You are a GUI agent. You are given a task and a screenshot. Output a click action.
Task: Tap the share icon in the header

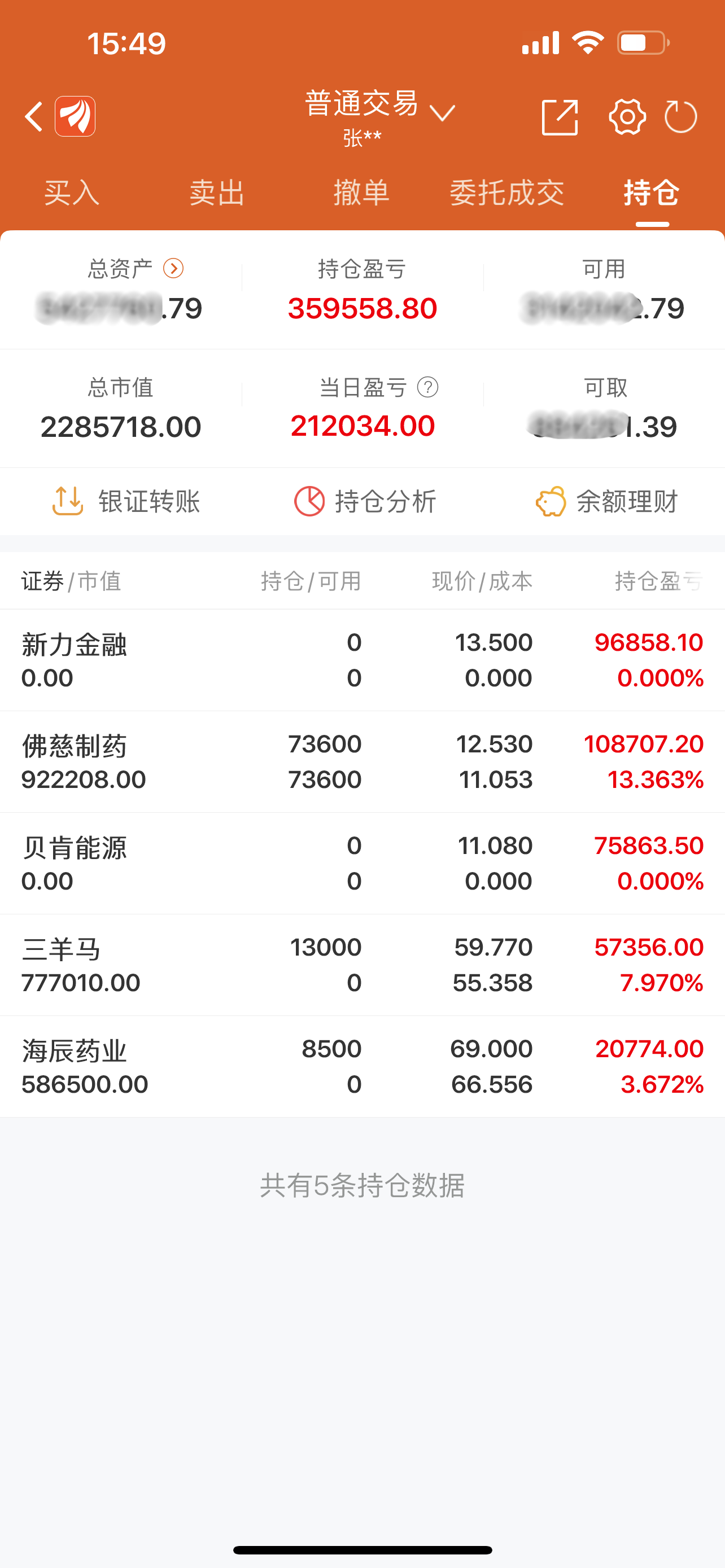coord(560,116)
